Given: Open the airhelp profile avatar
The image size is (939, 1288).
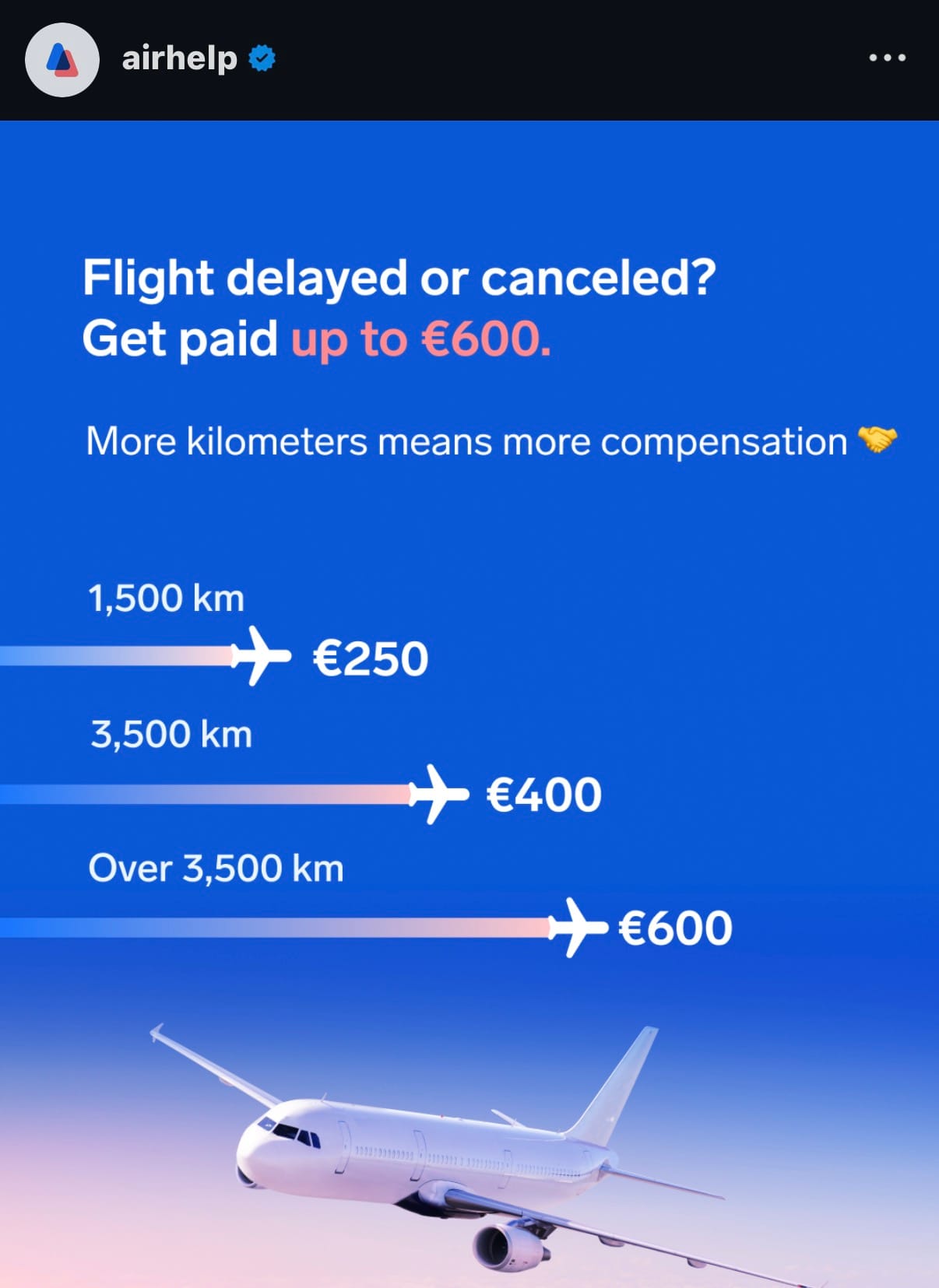Looking at the screenshot, I should [x=62, y=60].
